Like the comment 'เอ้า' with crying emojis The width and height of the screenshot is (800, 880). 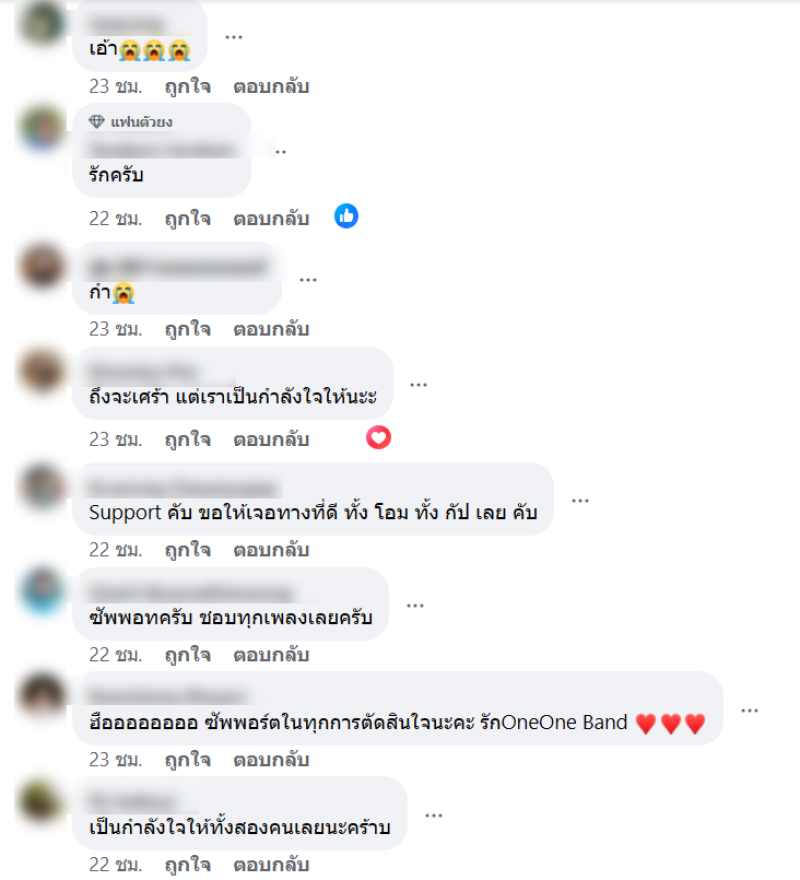point(188,86)
